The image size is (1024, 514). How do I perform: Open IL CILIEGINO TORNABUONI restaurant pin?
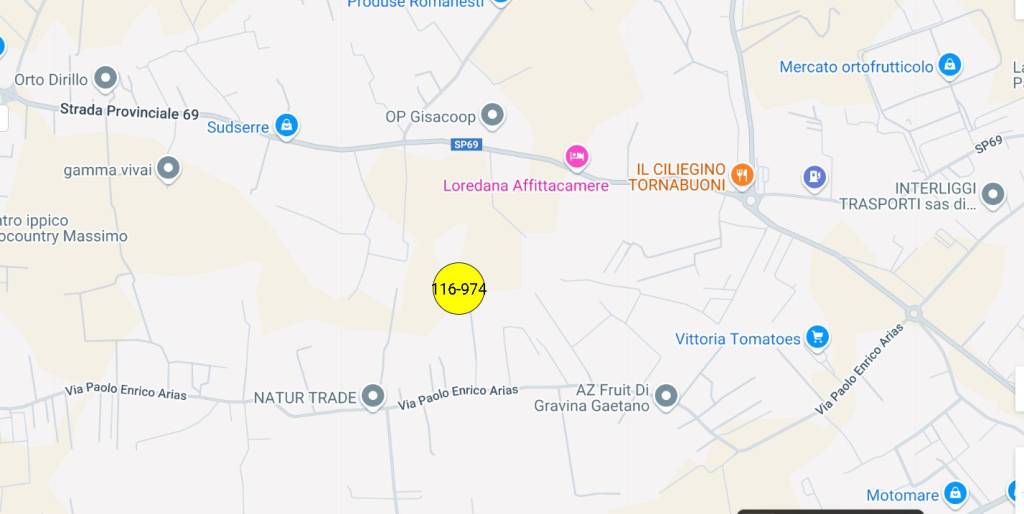pyautogui.click(x=741, y=175)
